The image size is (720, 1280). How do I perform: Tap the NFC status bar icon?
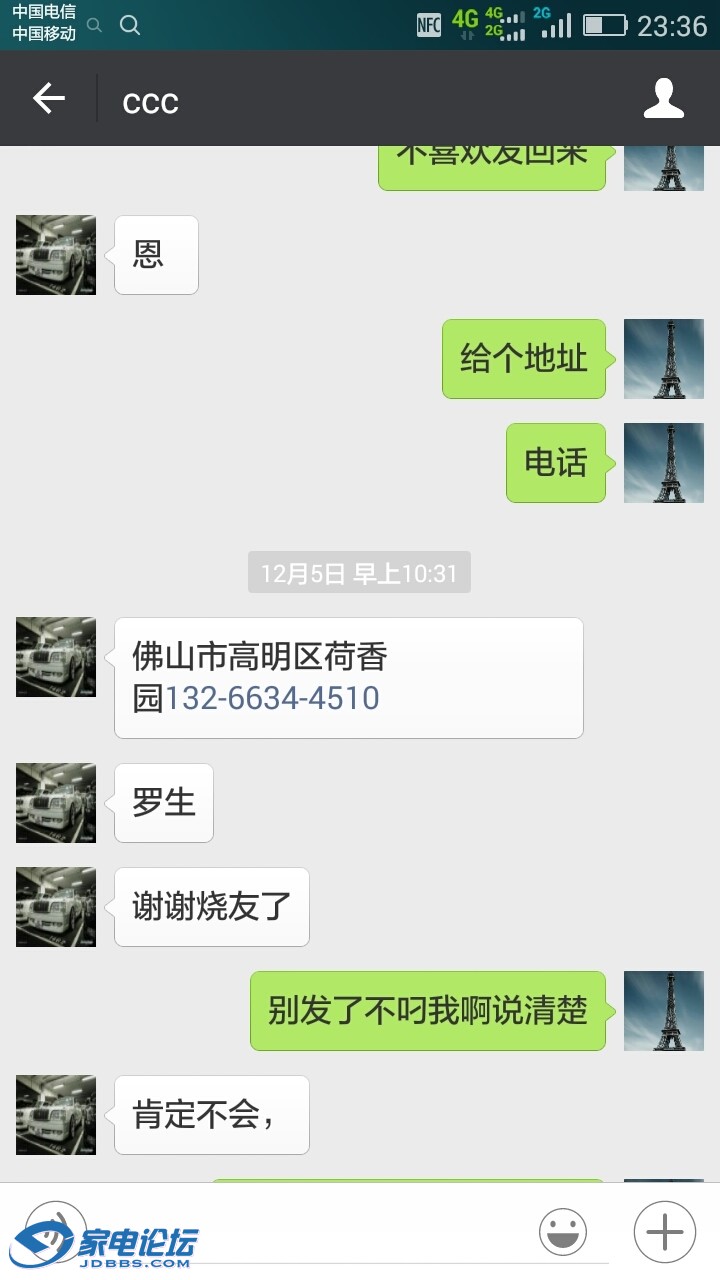click(x=427, y=23)
